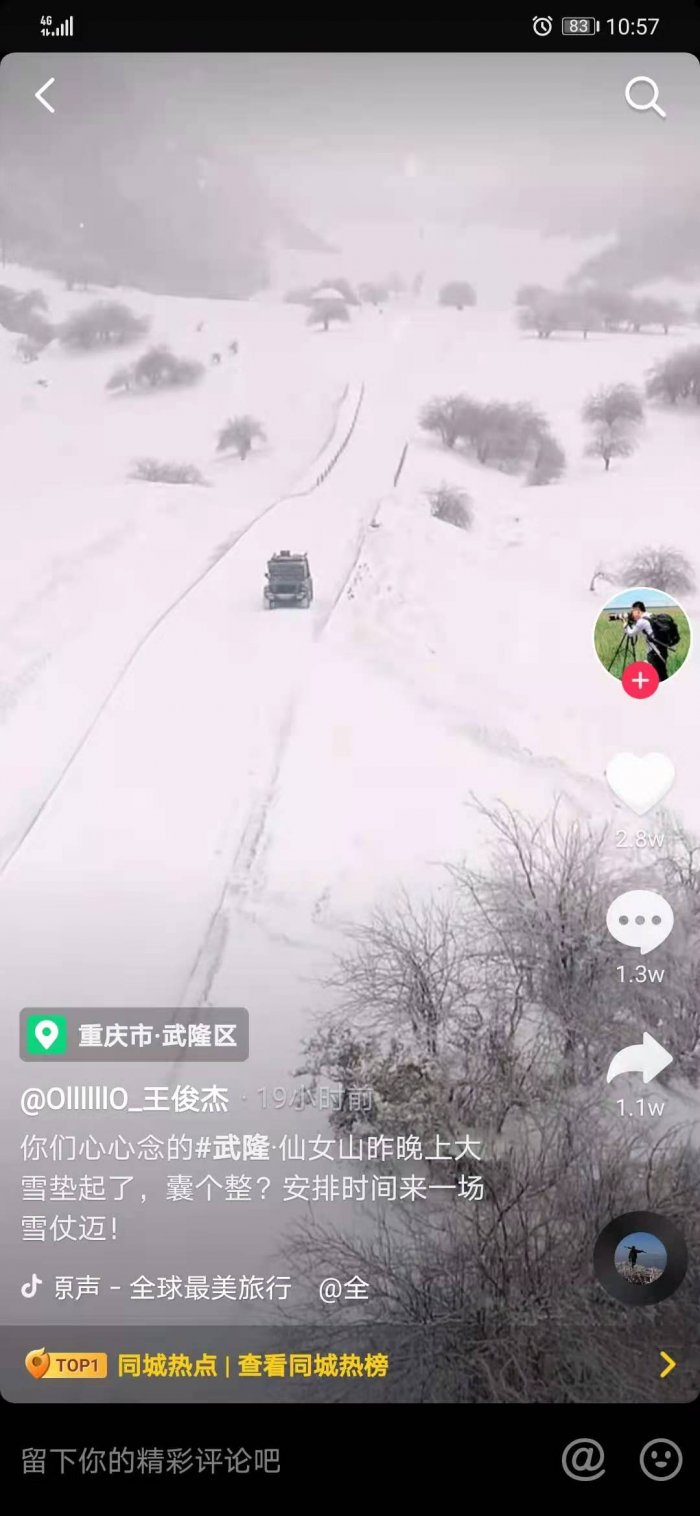The width and height of the screenshot is (700, 1516).
Task: Tap the 留下你的精彩评论吧 comment field
Action: tap(152, 1461)
